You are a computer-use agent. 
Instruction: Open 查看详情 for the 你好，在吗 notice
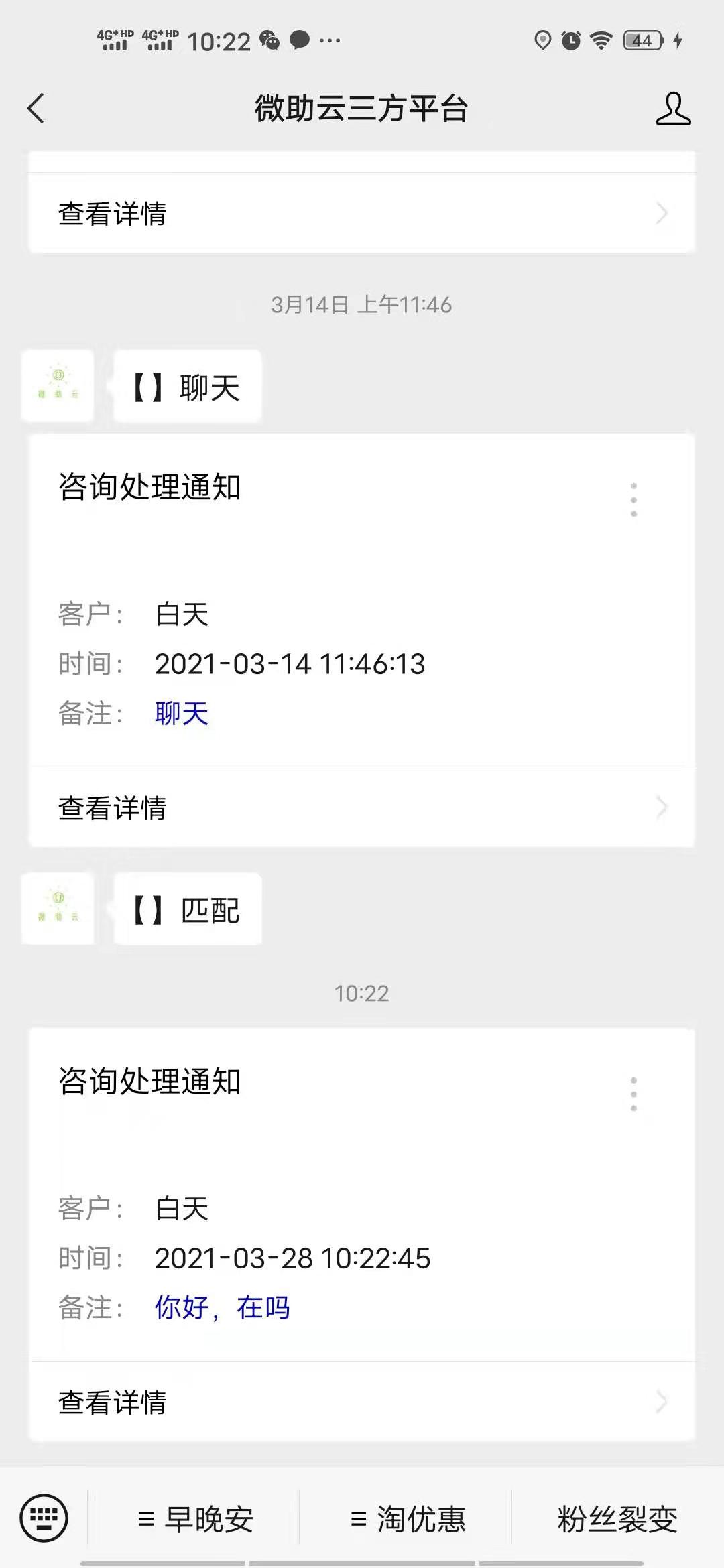point(362,1402)
